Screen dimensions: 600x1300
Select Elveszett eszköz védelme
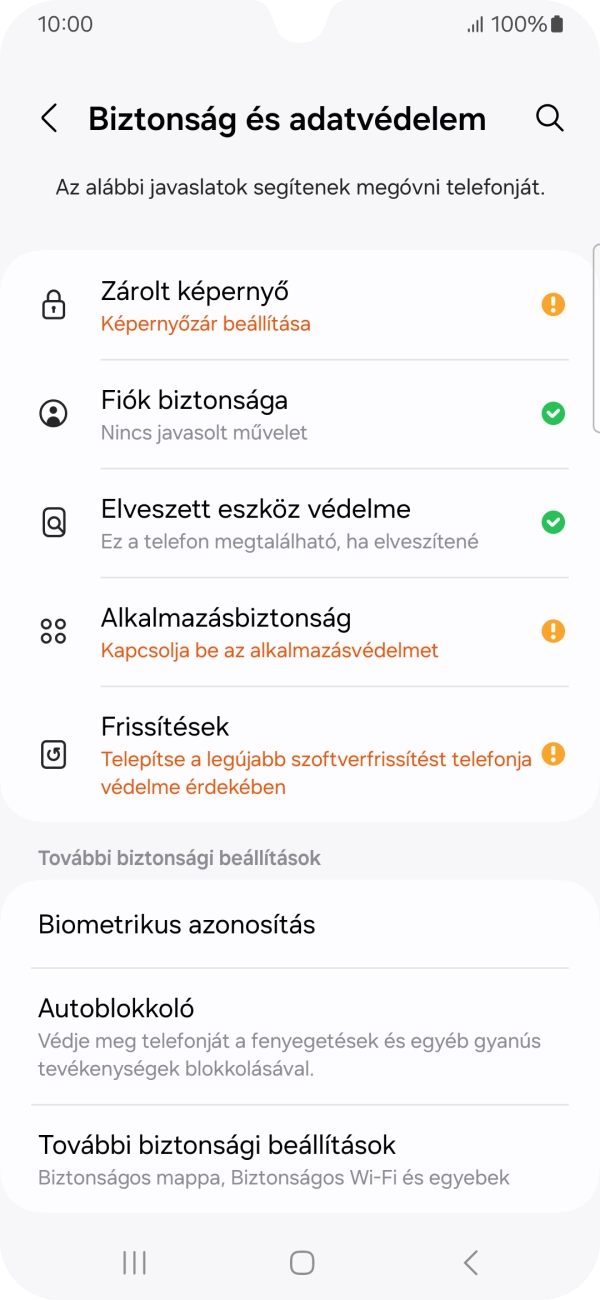pos(300,523)
